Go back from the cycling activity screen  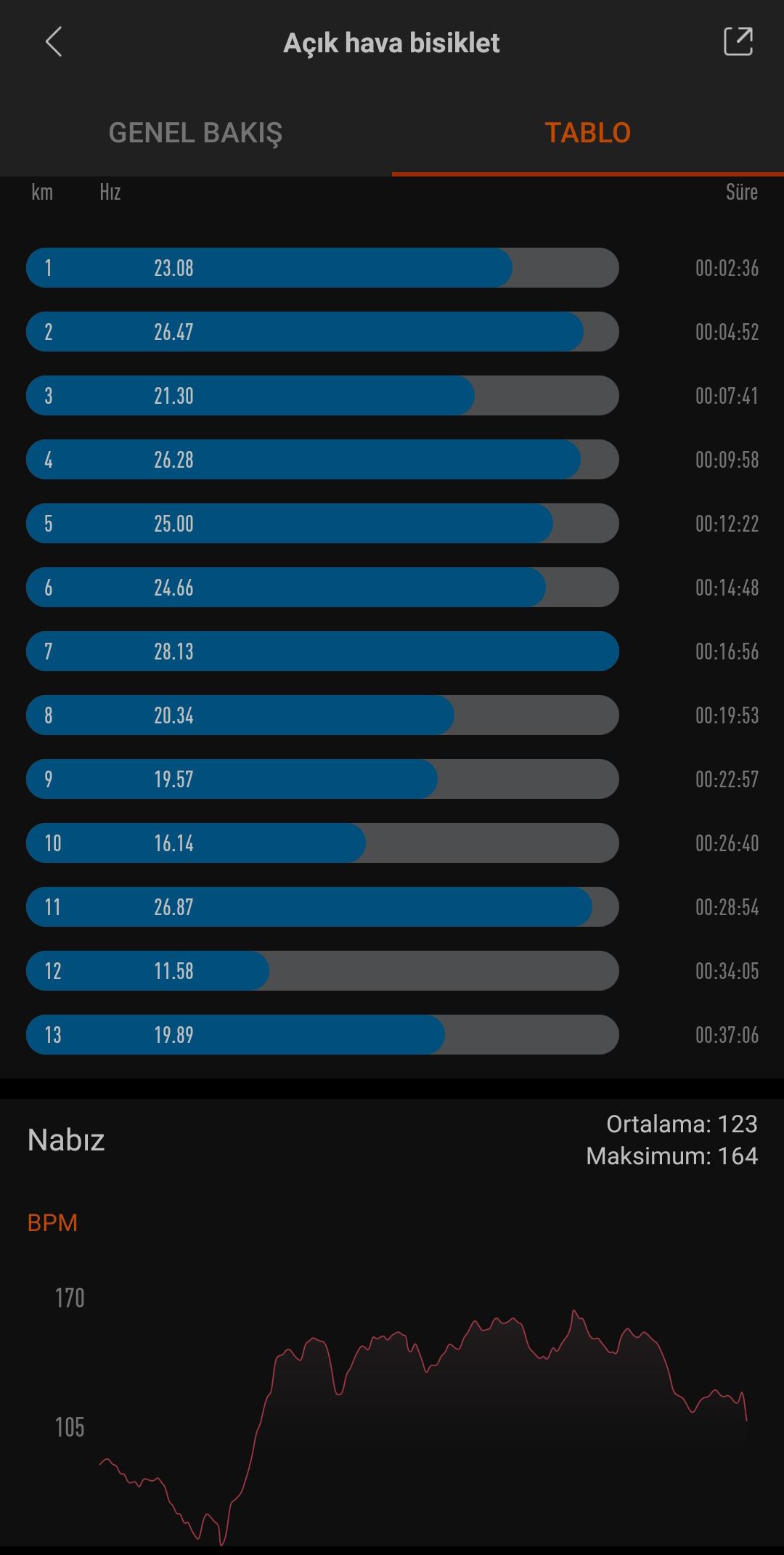(54, 42)
